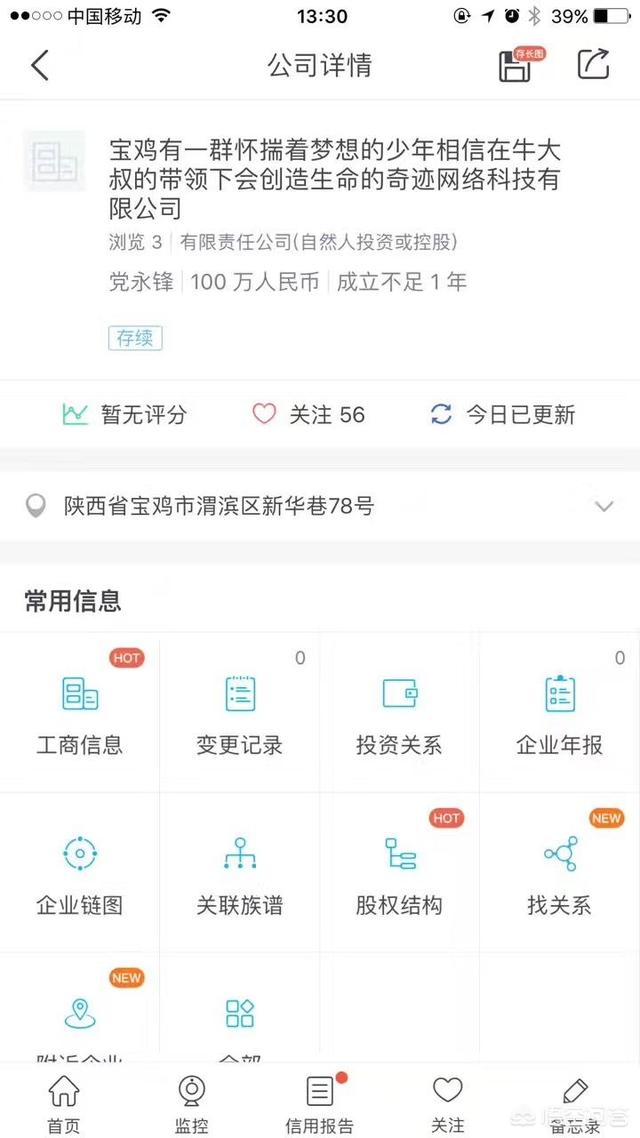Switch to the 信用报告 tab
The height and width of the screenshot is (1138, 640).
(x=320, y=1104)
